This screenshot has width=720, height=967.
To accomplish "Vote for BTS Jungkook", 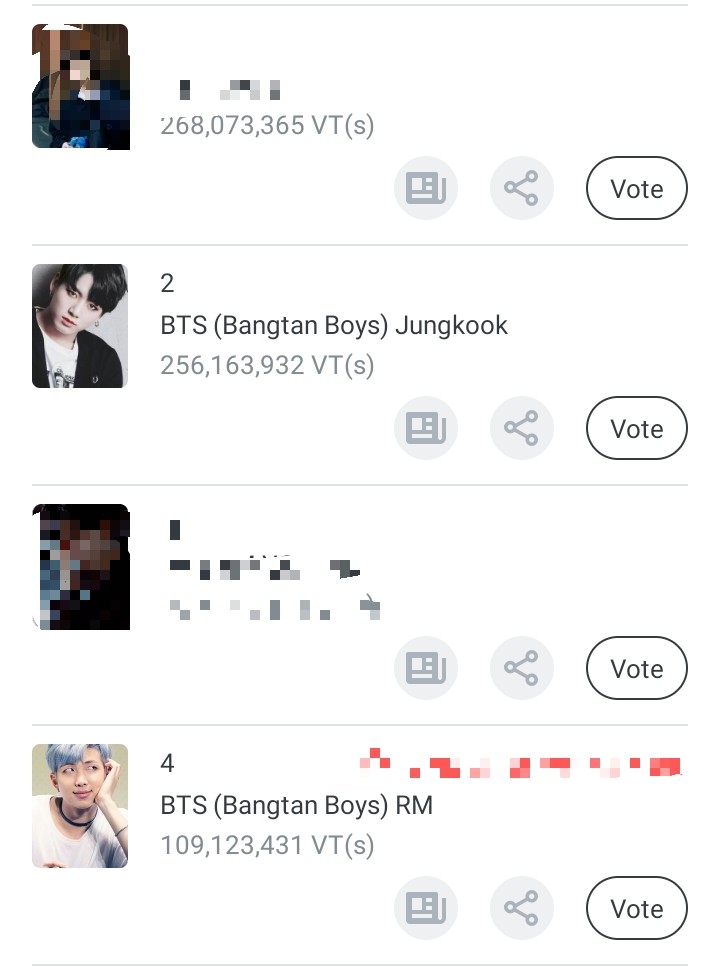I will 636,429.
